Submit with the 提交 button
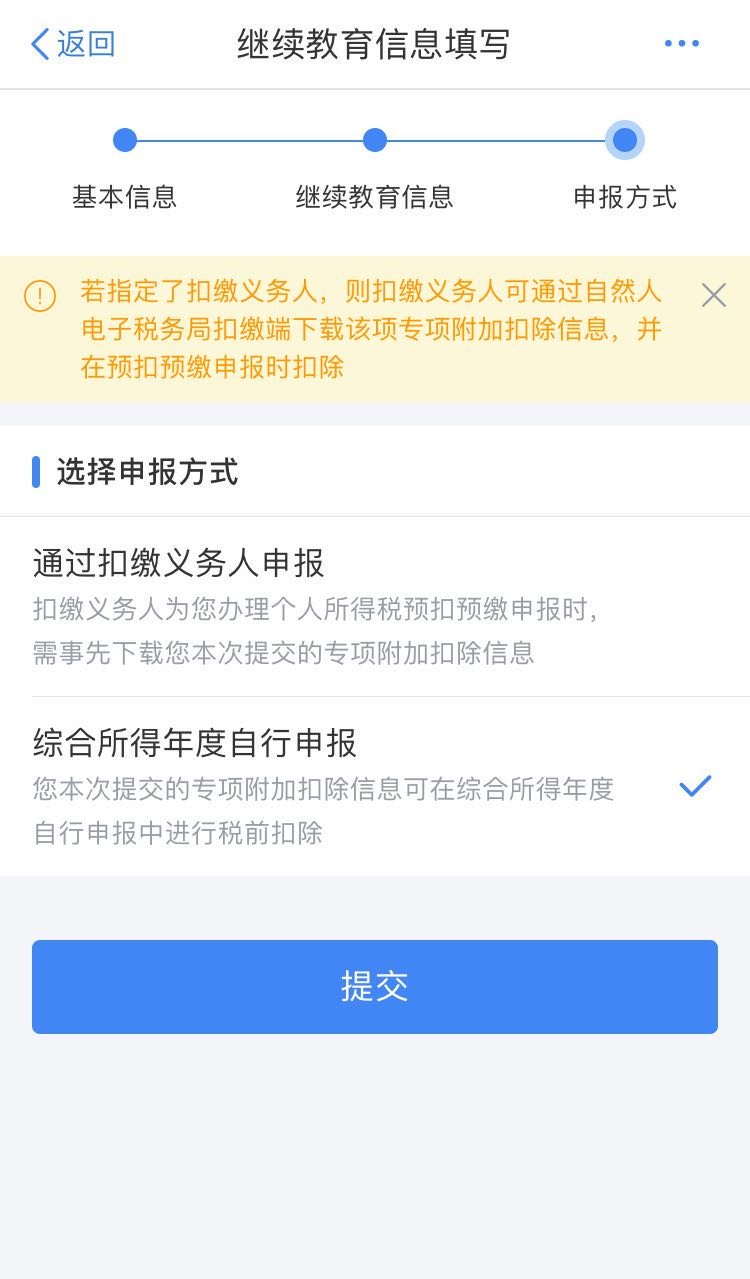The width and height of the screenshot is (750, 1279). (x=374, y=986)
